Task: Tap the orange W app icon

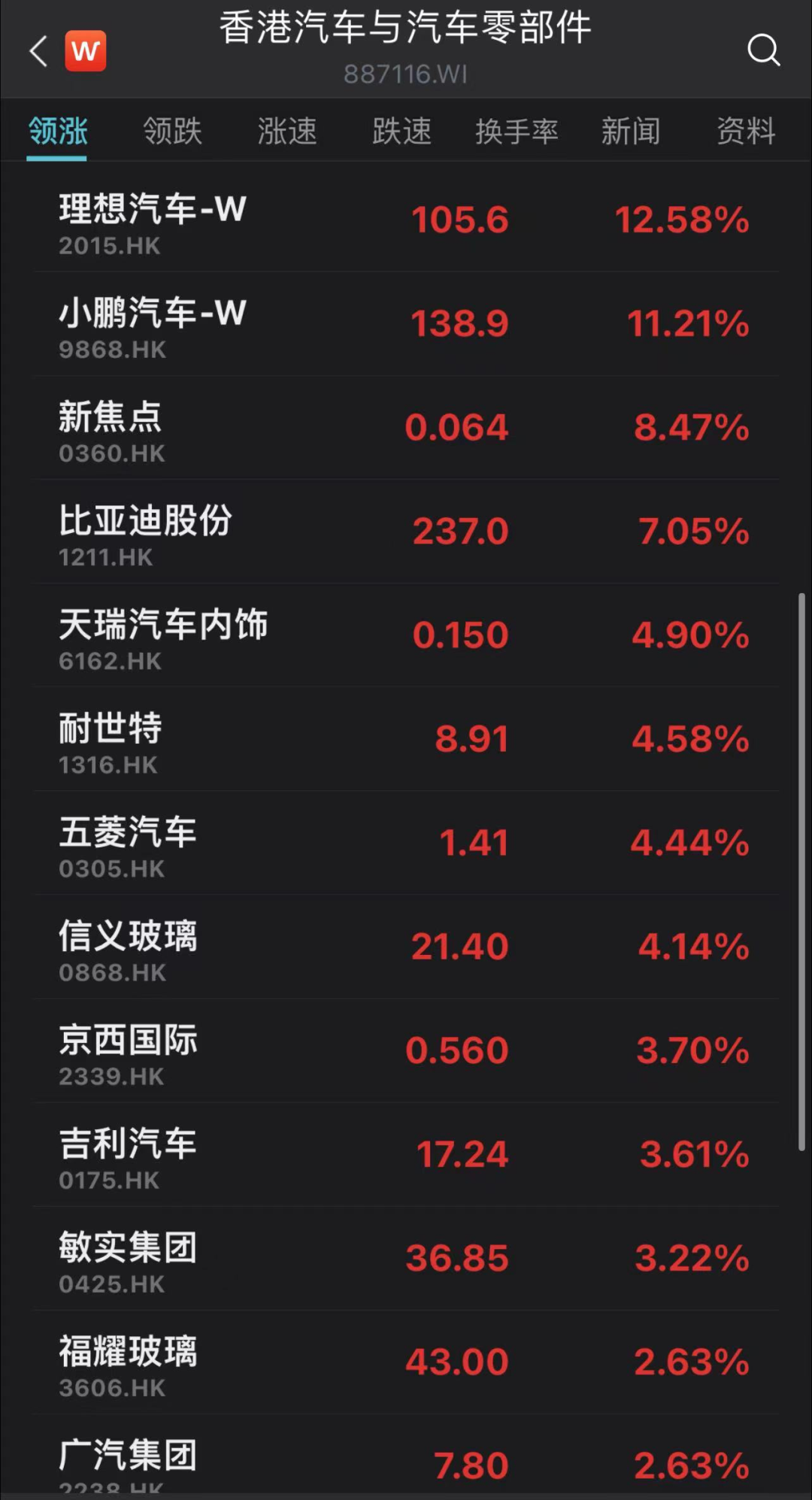Action: point(86,51)
